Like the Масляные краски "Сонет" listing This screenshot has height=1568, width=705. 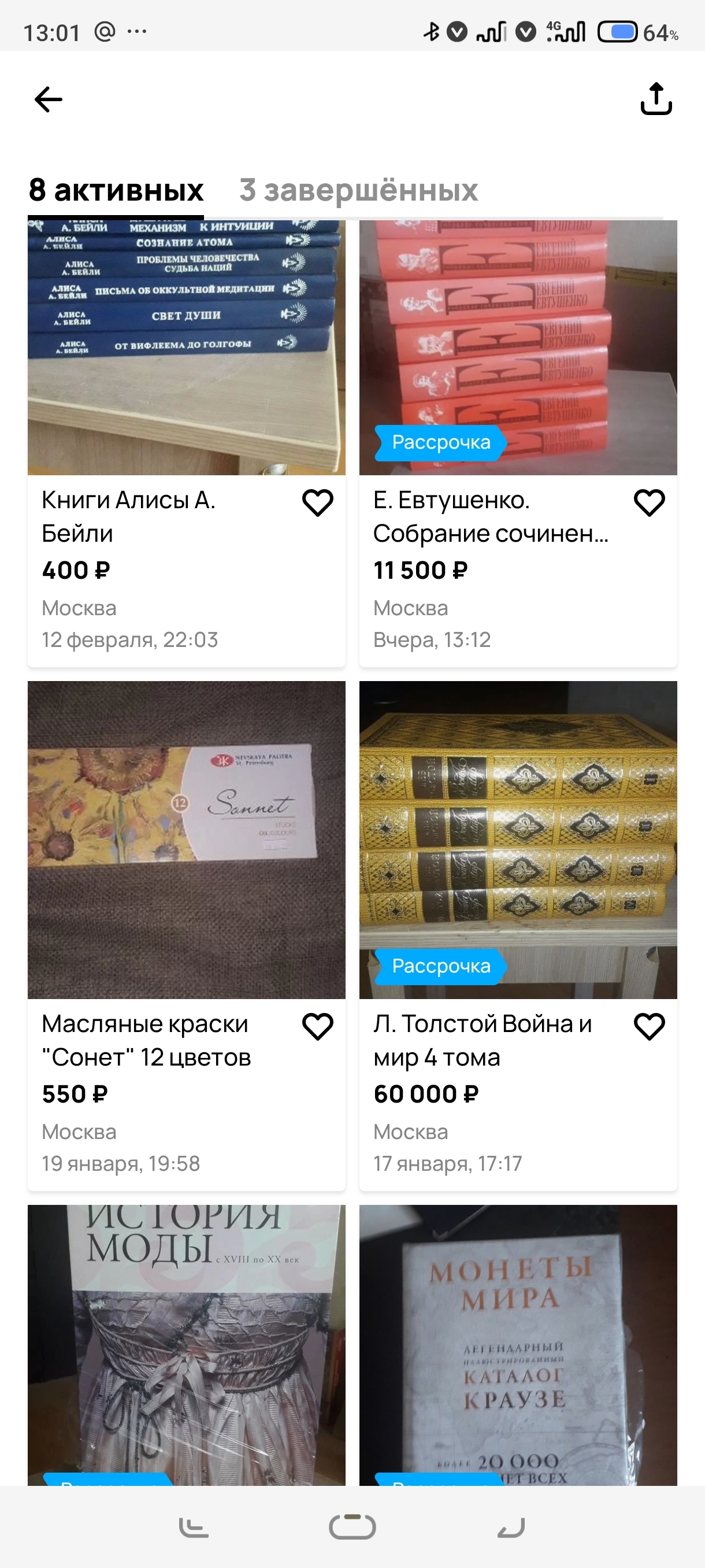pyautogui.click(x=317, y=1027)
